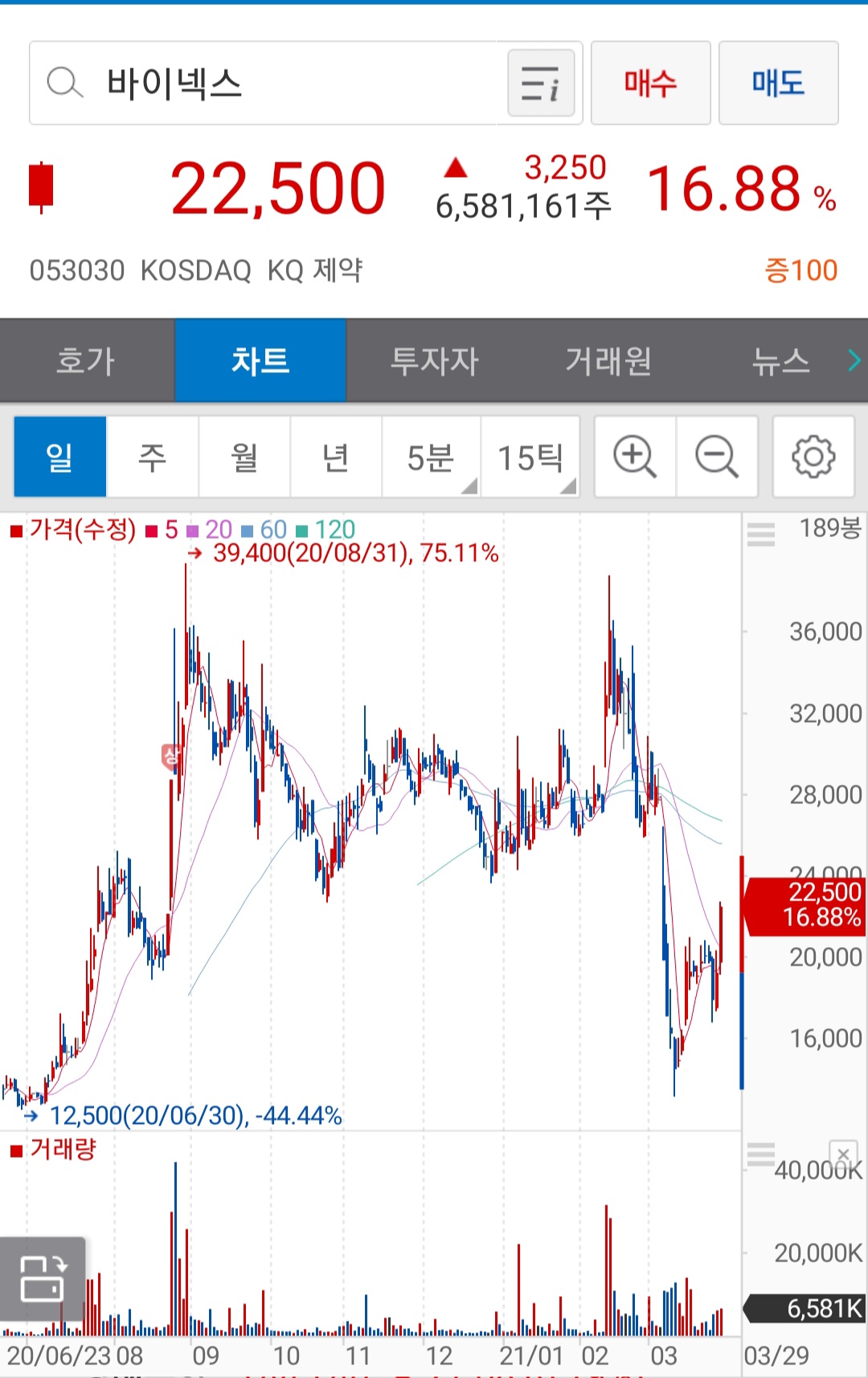The width and height of the screenshot is (868, 1378).
Task: Tap the 매도 sell button
Action: [778, 83]
